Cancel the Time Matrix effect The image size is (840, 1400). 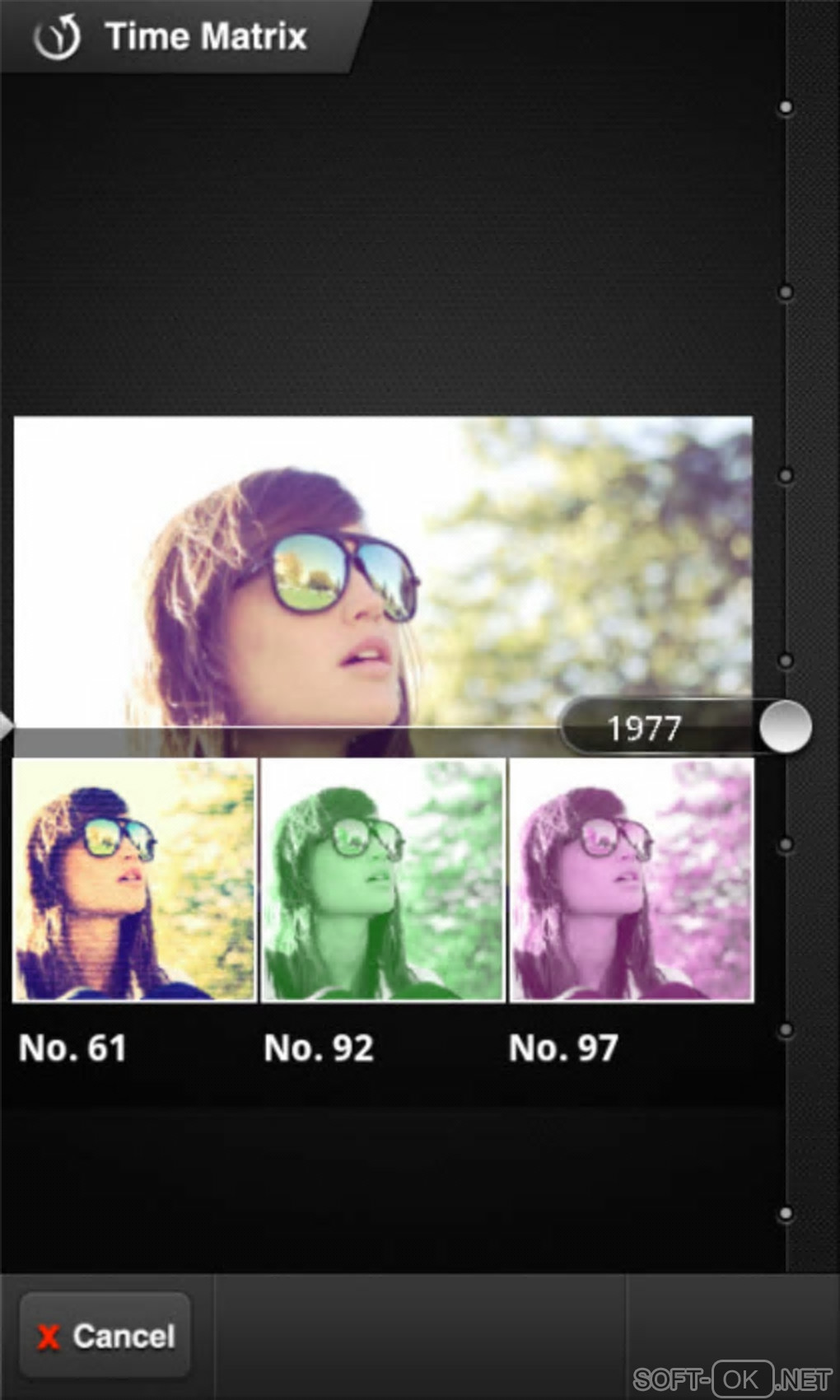coord(105,1336)
